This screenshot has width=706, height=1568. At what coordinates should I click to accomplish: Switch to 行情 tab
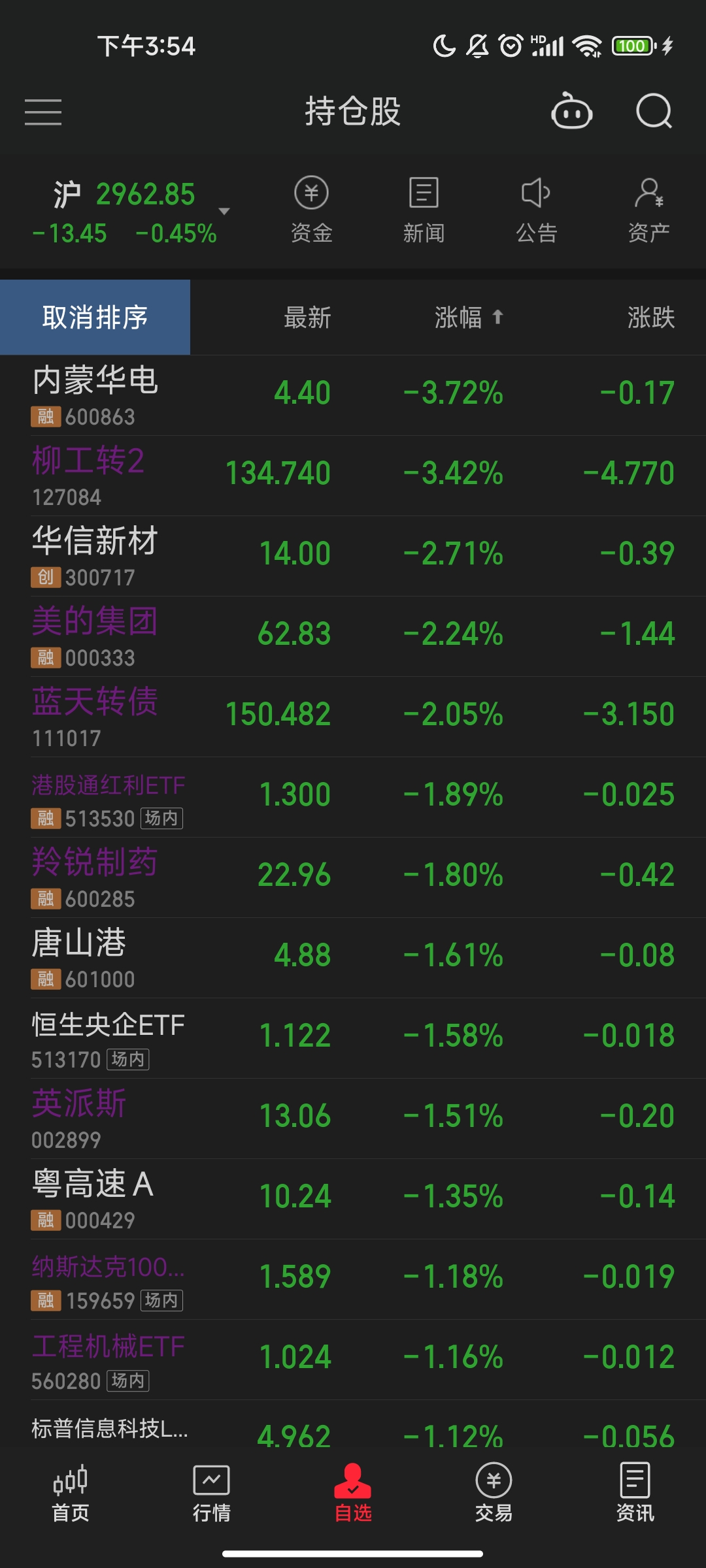click(x=211, y=1494)
